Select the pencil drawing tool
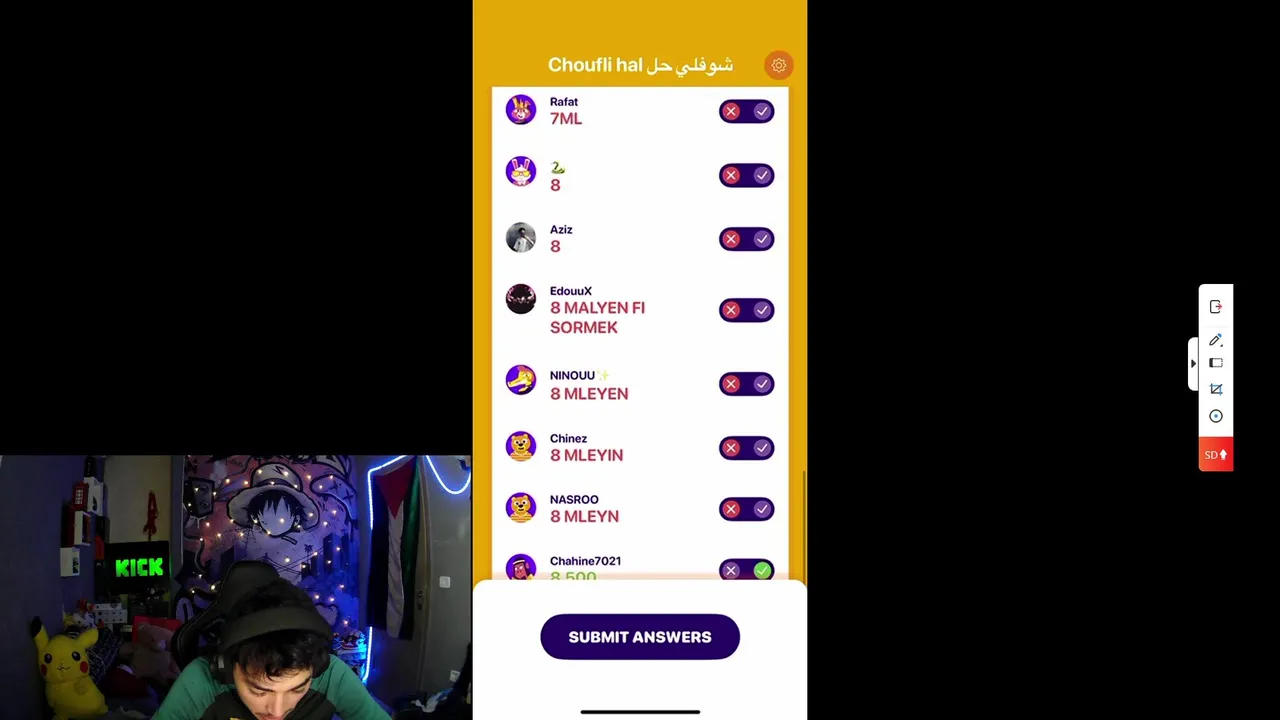Viewport: 1280px width, 720px height. pos(1216,340)
